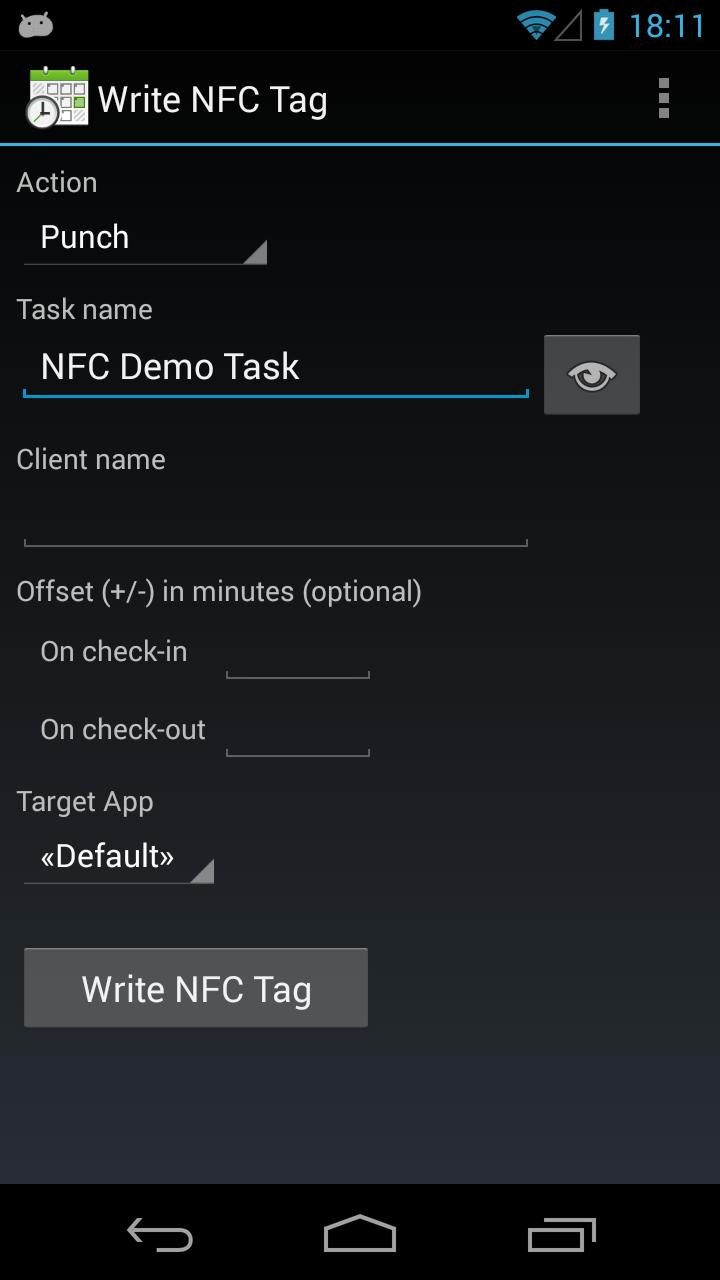The width and height of the screenshot is (720, 1280).
Task: Tap the Write NFC Tag button
Action: click(x=196, y=988)
